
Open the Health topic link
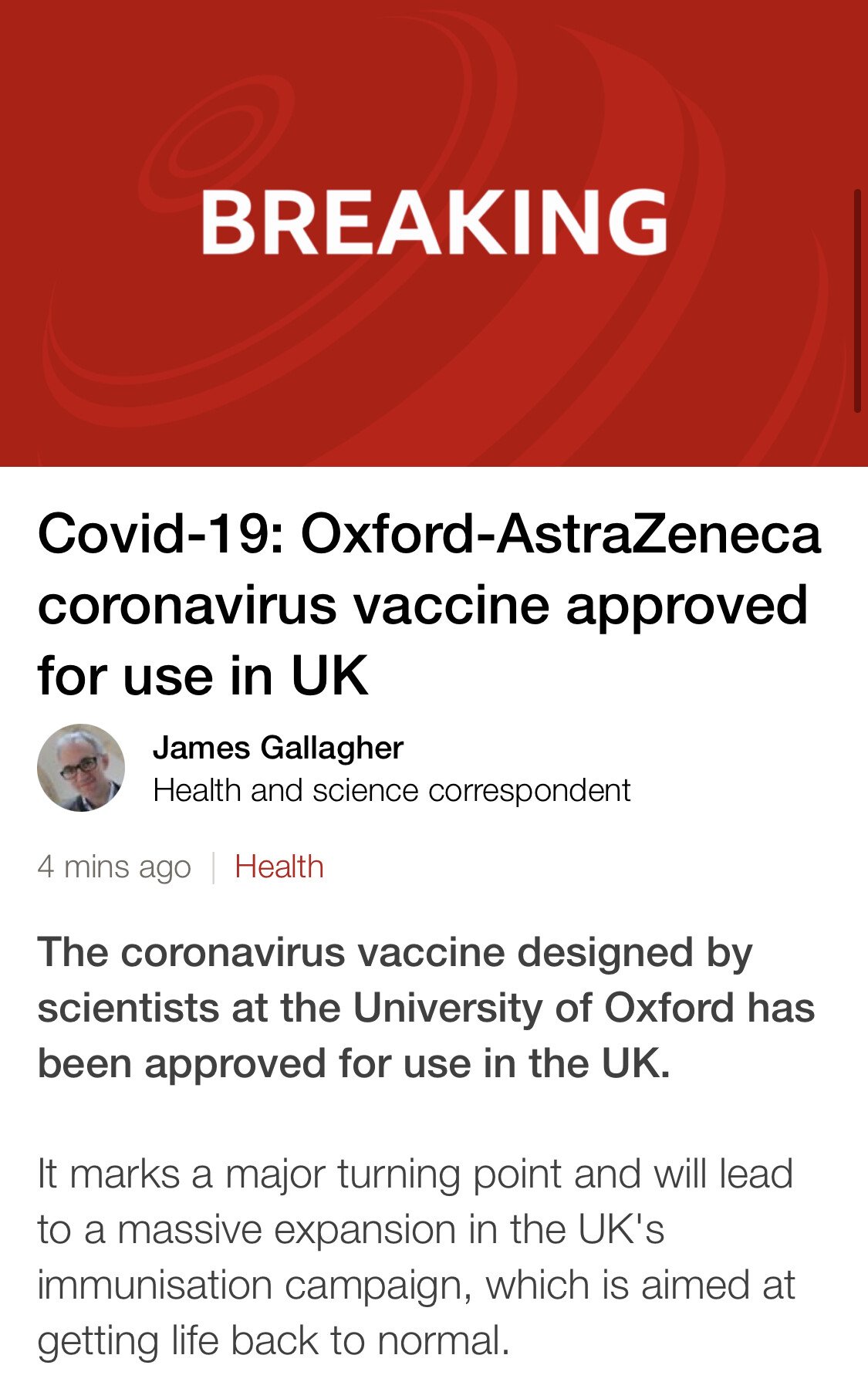pos(279,867)
